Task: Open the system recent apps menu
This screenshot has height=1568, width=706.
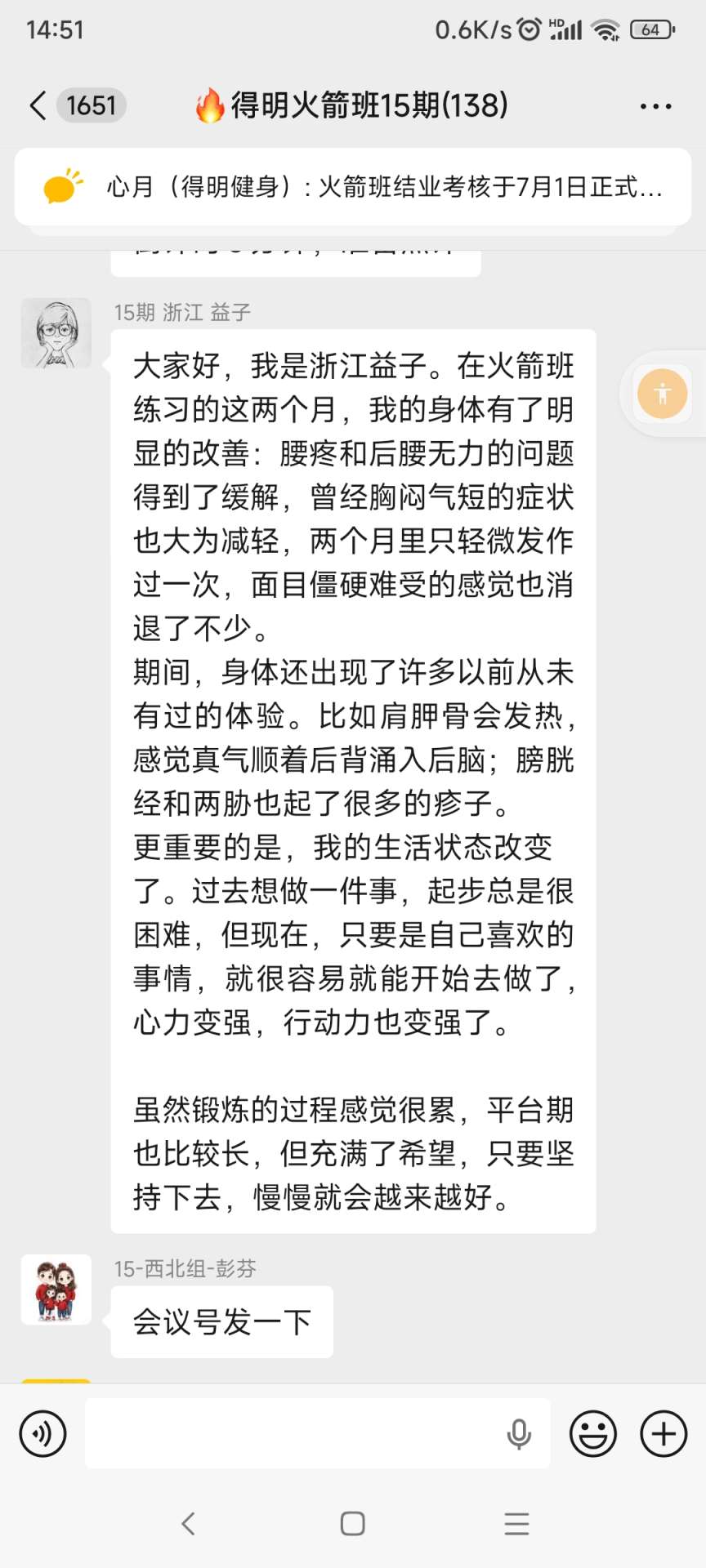Action: click(x=516, y=1523)
